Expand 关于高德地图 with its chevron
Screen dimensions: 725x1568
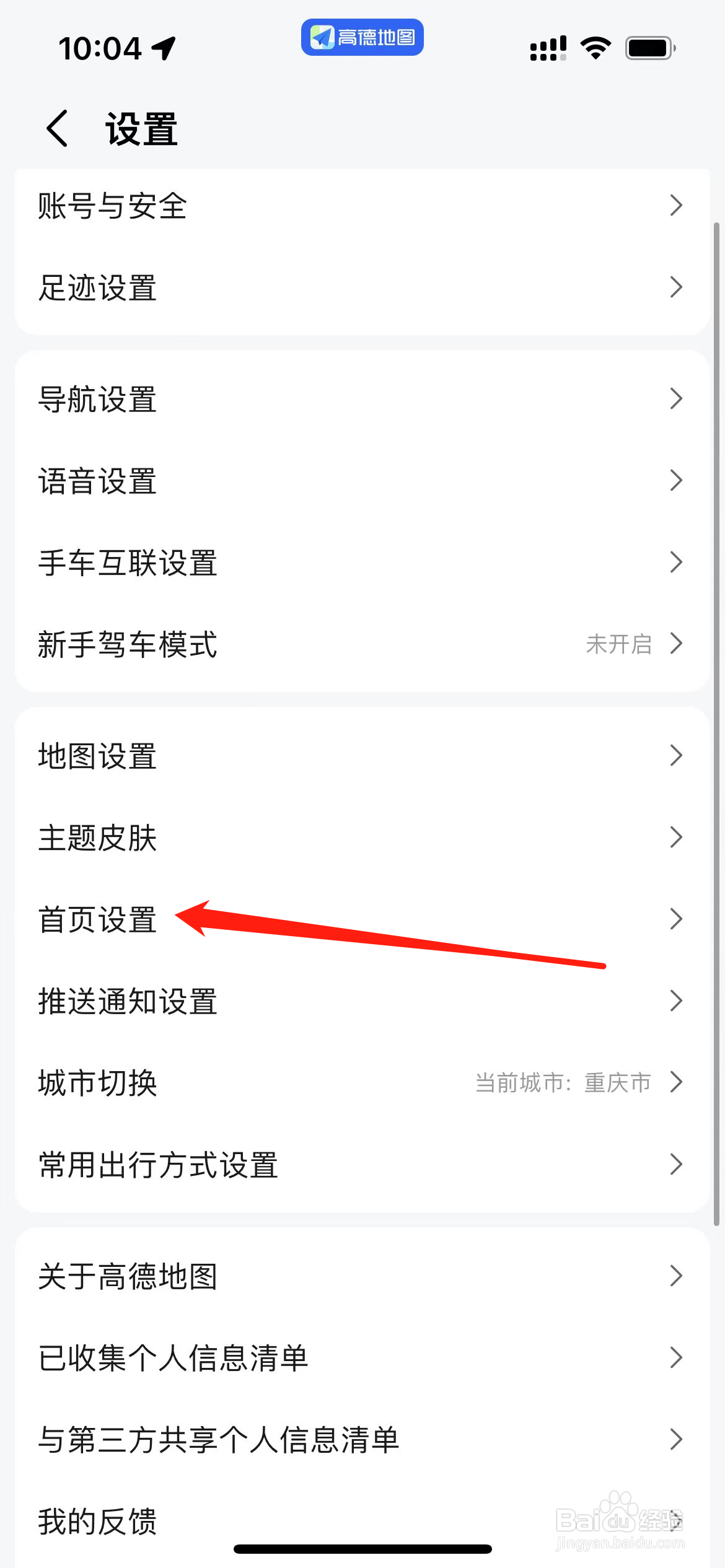(x=677, y=1276)
